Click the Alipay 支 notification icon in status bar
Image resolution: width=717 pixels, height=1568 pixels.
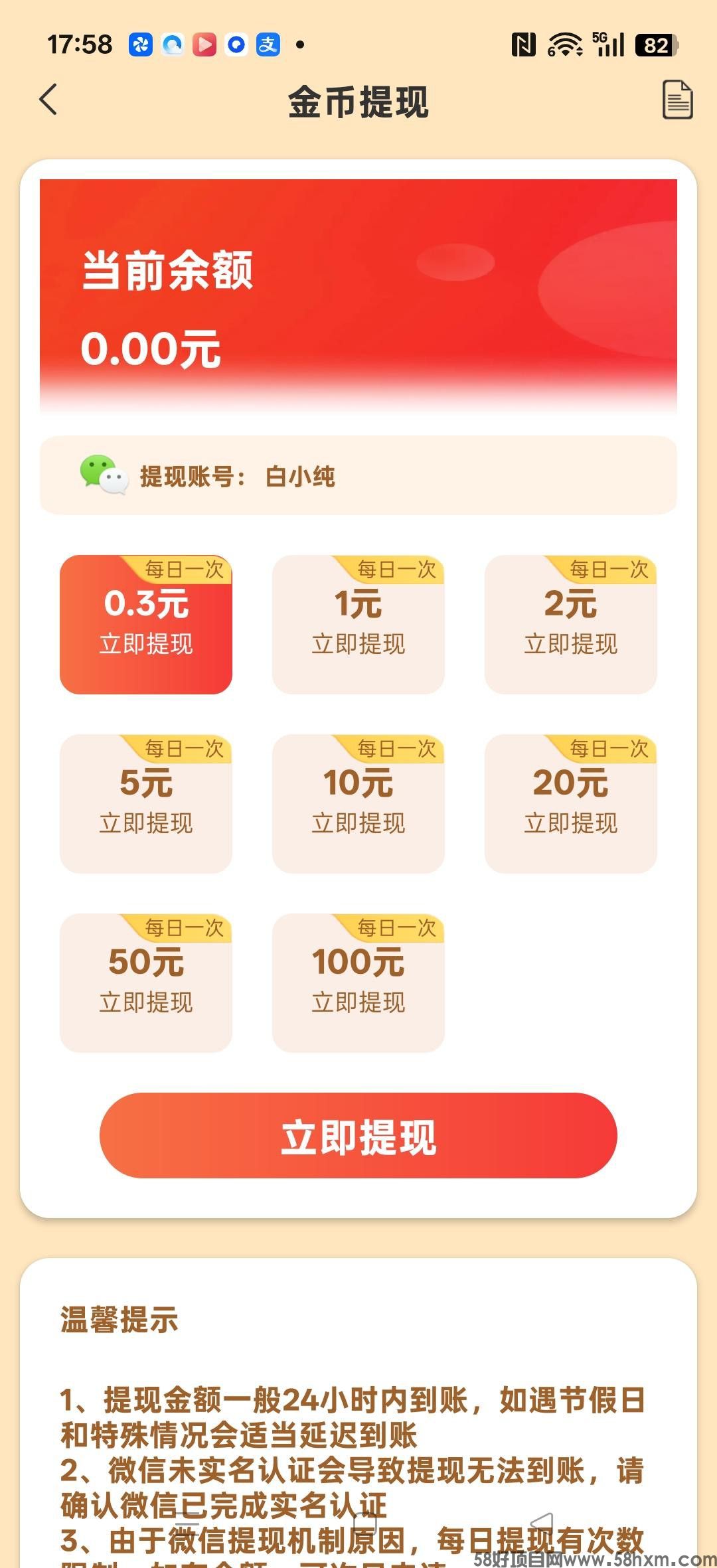tap(268, 45)
